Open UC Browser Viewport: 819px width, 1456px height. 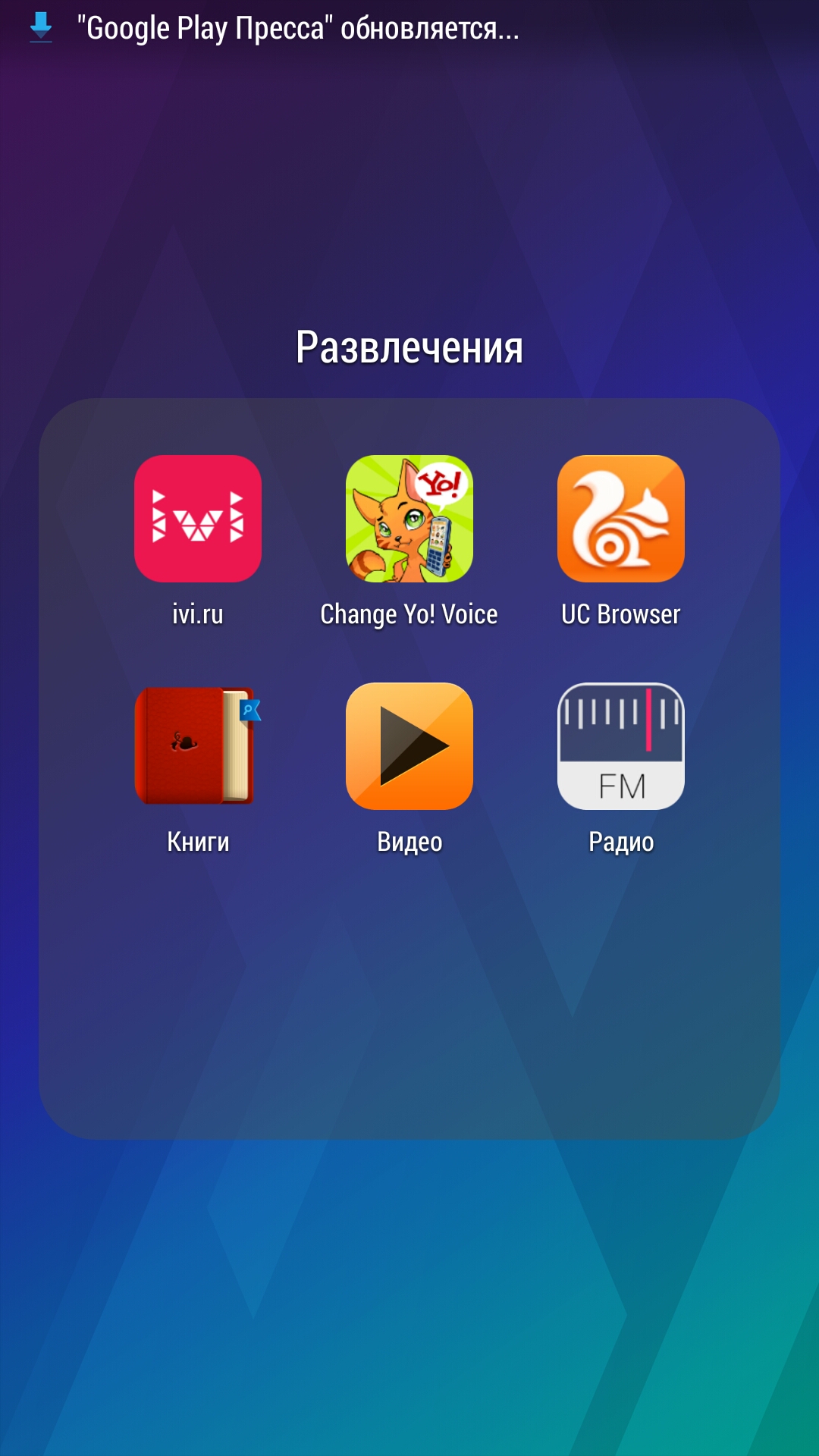[620, 519]
